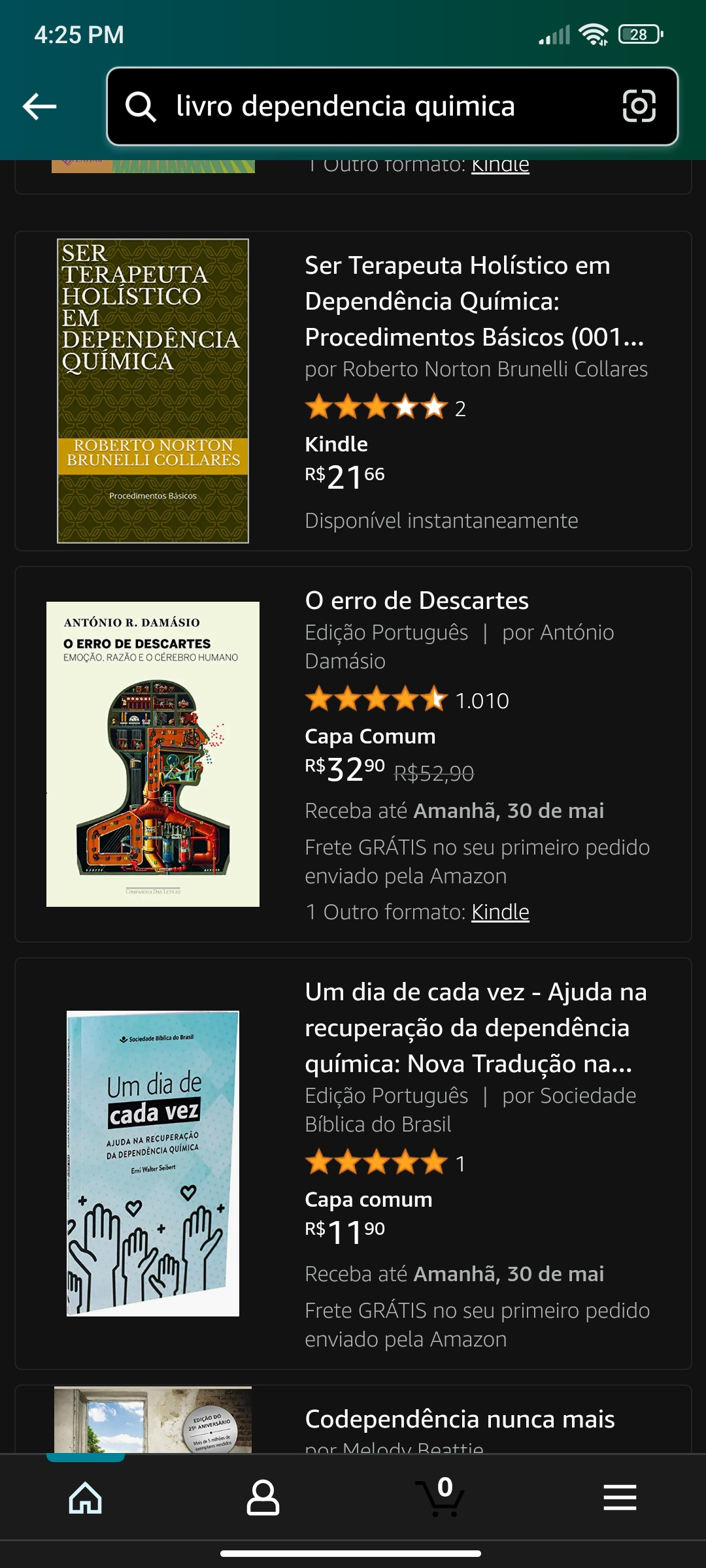This screenshot has width=706, height=1568.
Task: Go to the Home tab
Action: pyautogui.click(x=86, y=1497)
